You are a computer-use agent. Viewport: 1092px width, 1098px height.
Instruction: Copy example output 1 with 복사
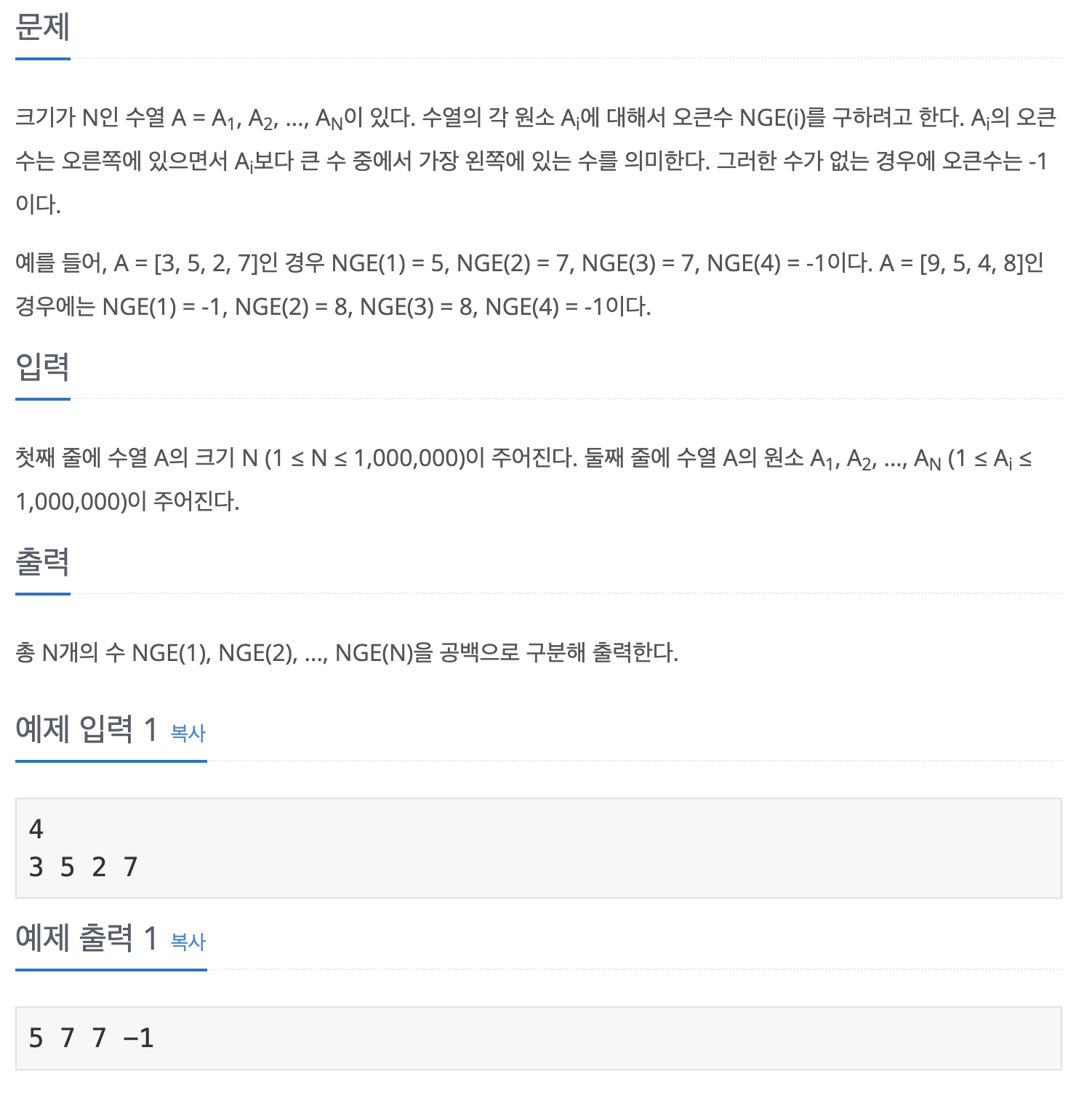[188, 942]
